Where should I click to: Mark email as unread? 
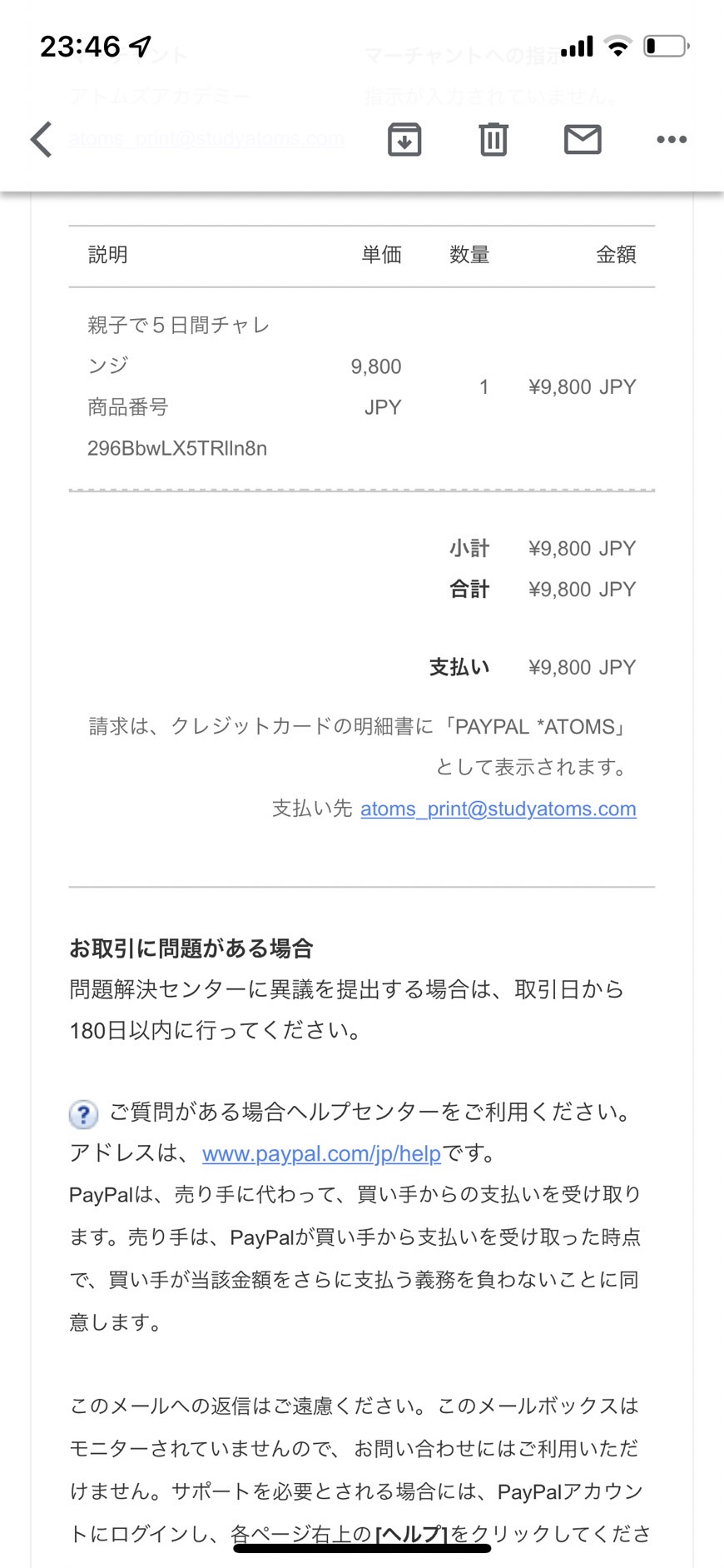[x=583, y=139]
